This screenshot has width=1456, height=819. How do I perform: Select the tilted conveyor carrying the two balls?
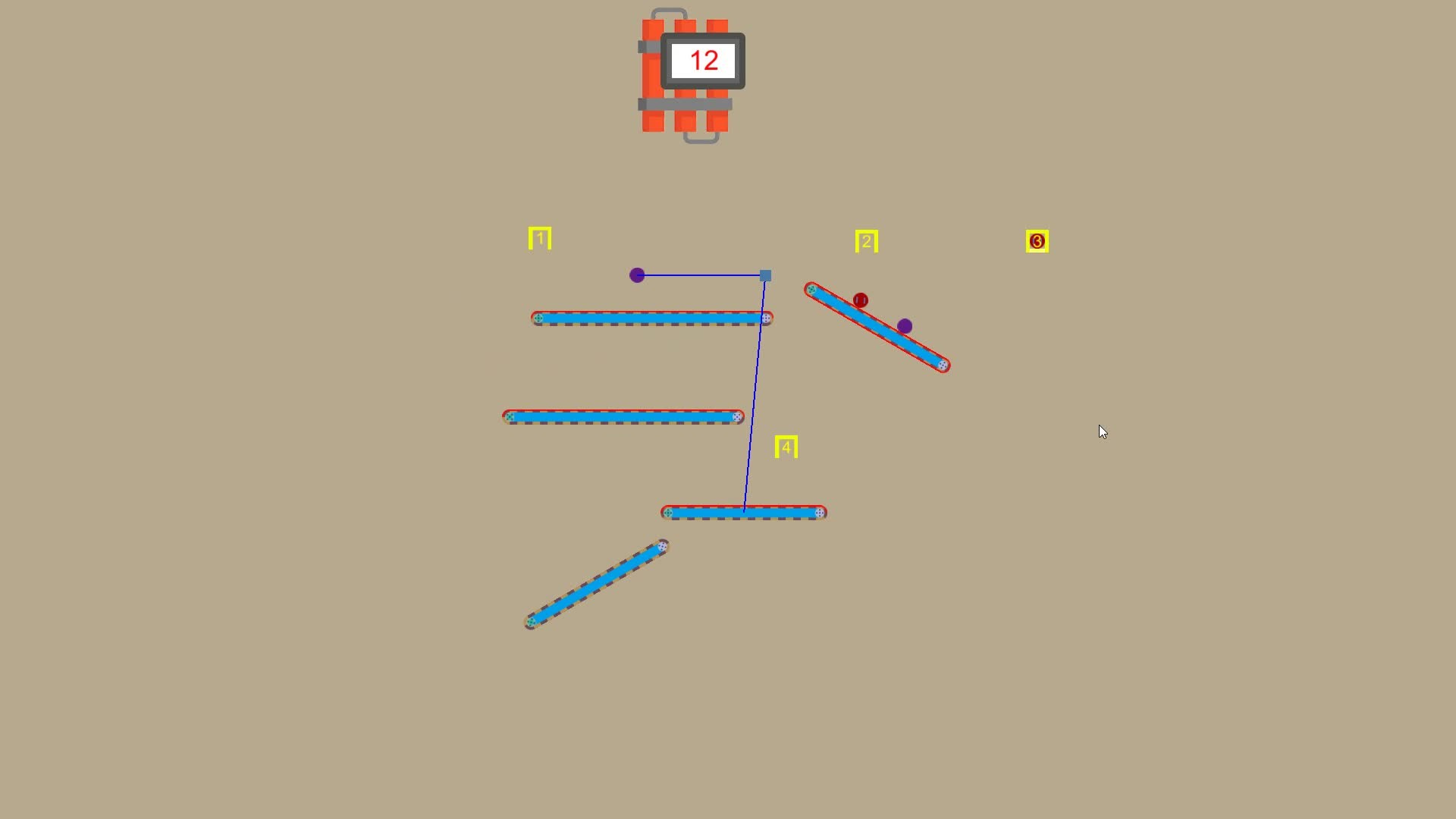(x=877, y=328)
